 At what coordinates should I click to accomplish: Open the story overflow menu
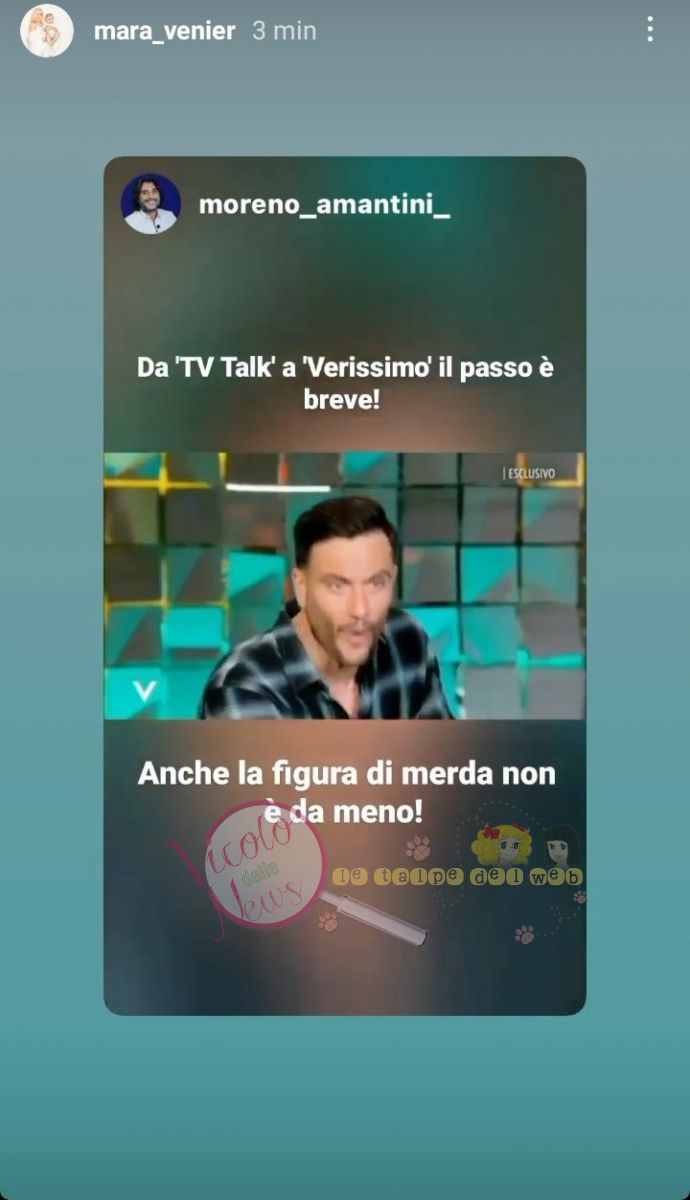click(650, 30)
